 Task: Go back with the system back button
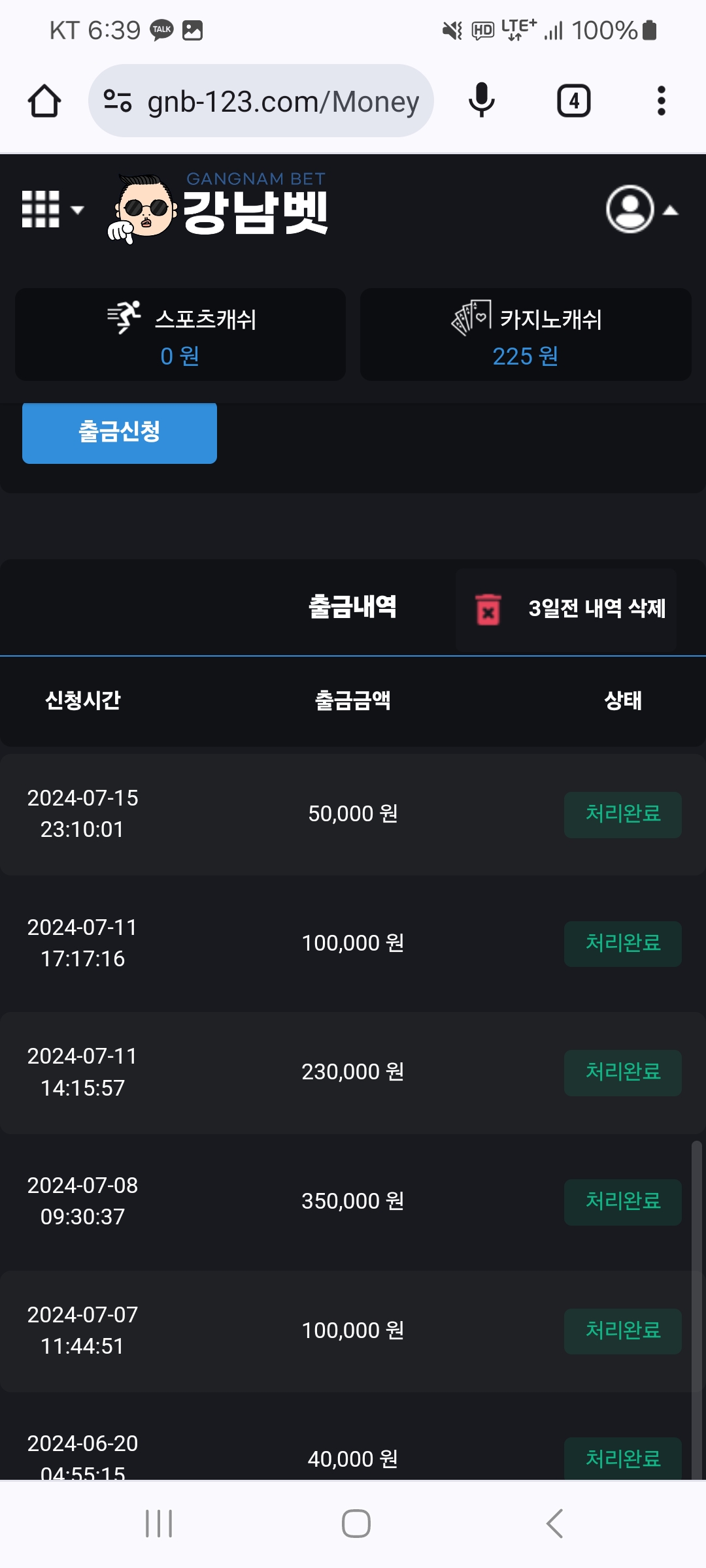click(x=554, y=1524)
